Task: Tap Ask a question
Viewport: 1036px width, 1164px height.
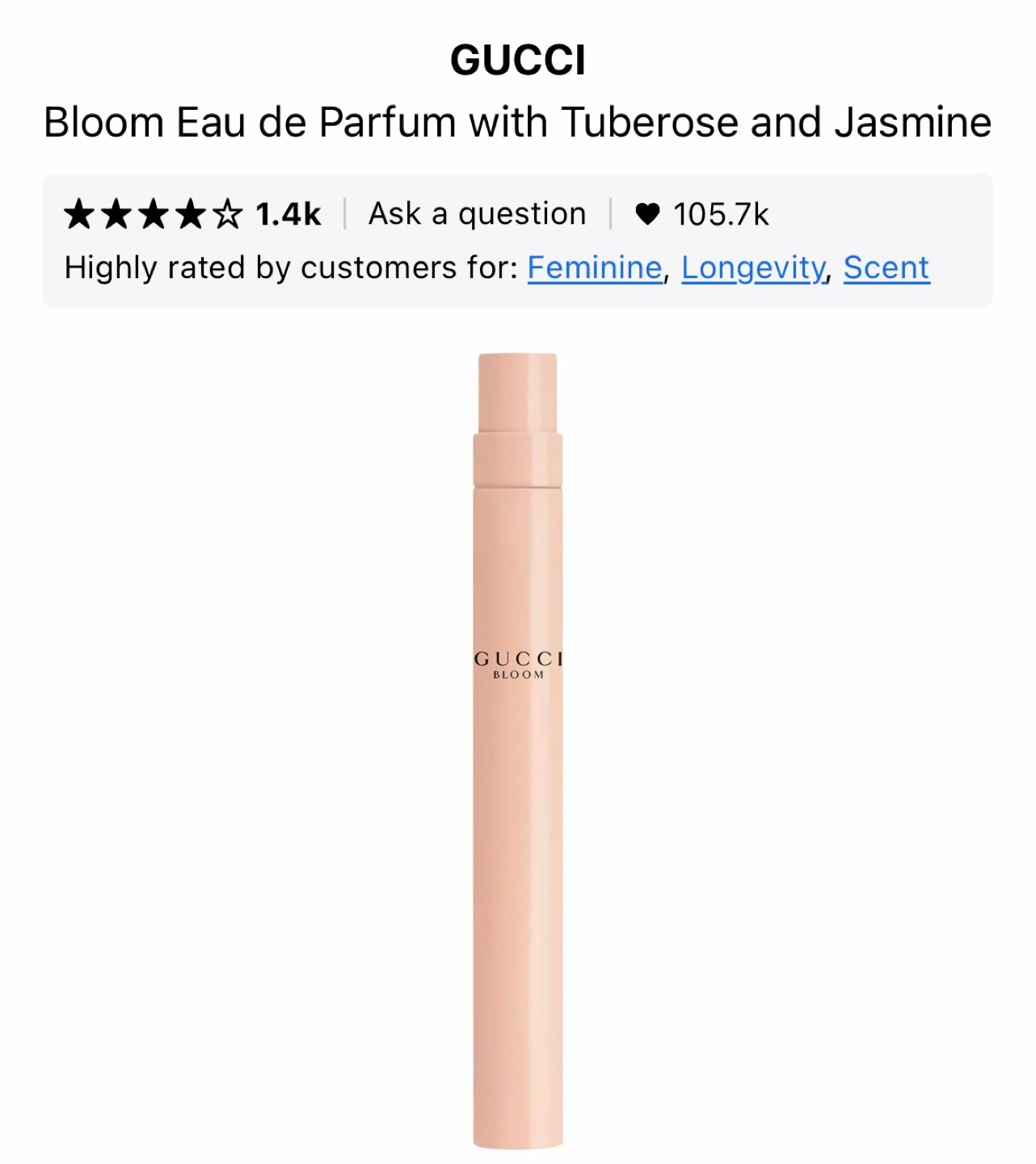Action: pyautogui.click(x=477, y=214)
